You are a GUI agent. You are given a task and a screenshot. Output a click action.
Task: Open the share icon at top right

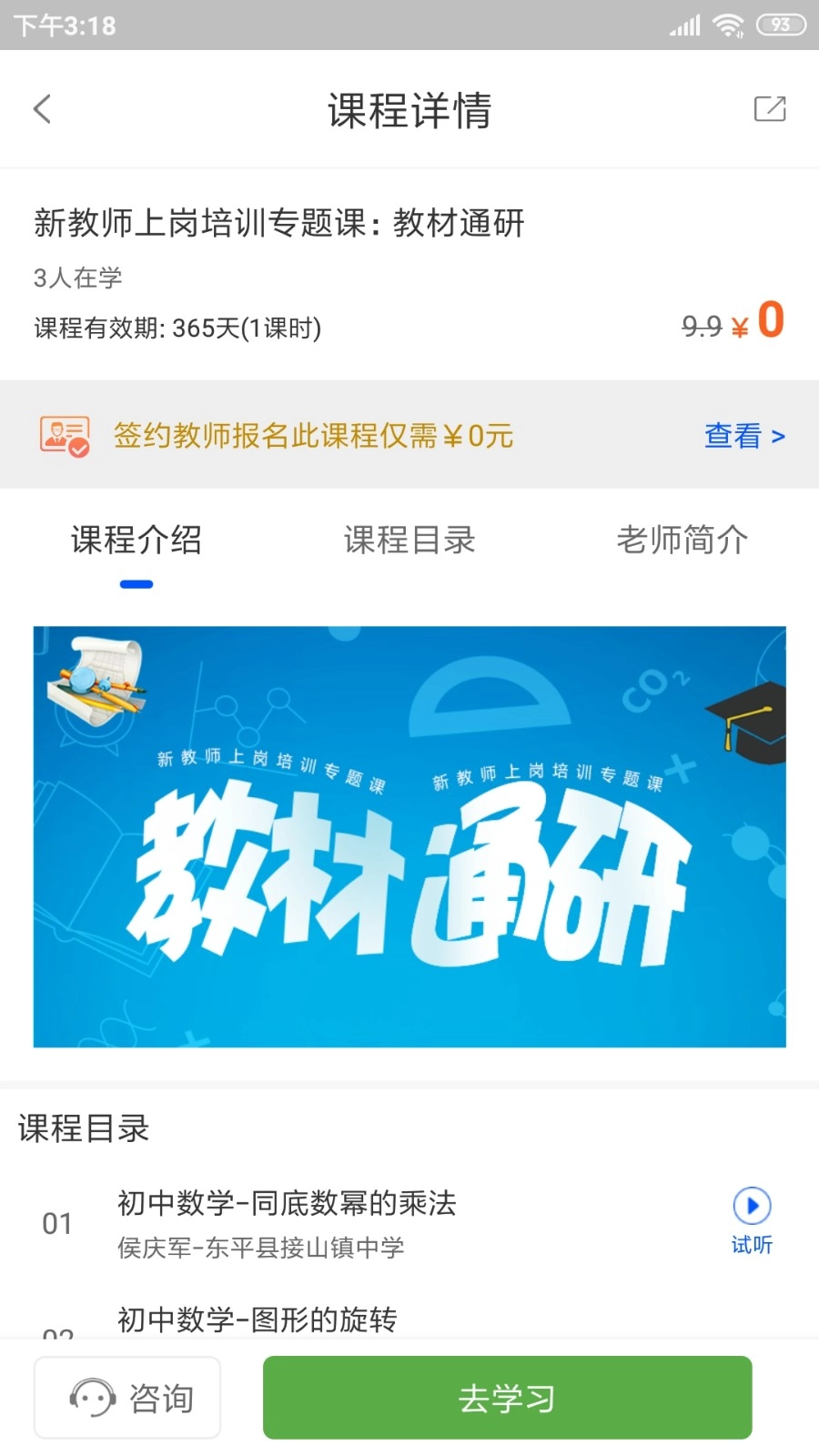click(770, 108)
